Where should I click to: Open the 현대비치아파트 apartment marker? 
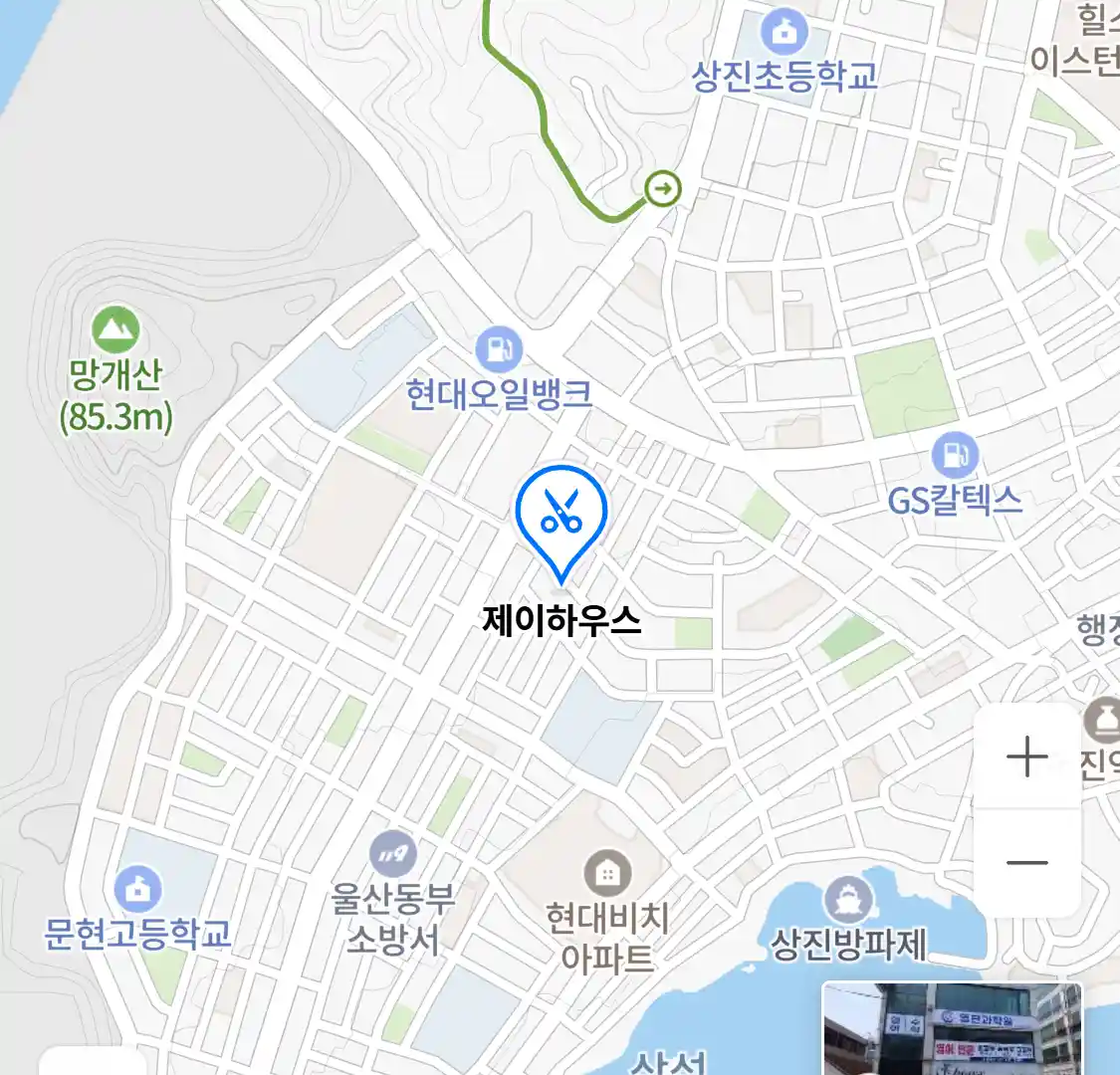click(x=607, y=874)
